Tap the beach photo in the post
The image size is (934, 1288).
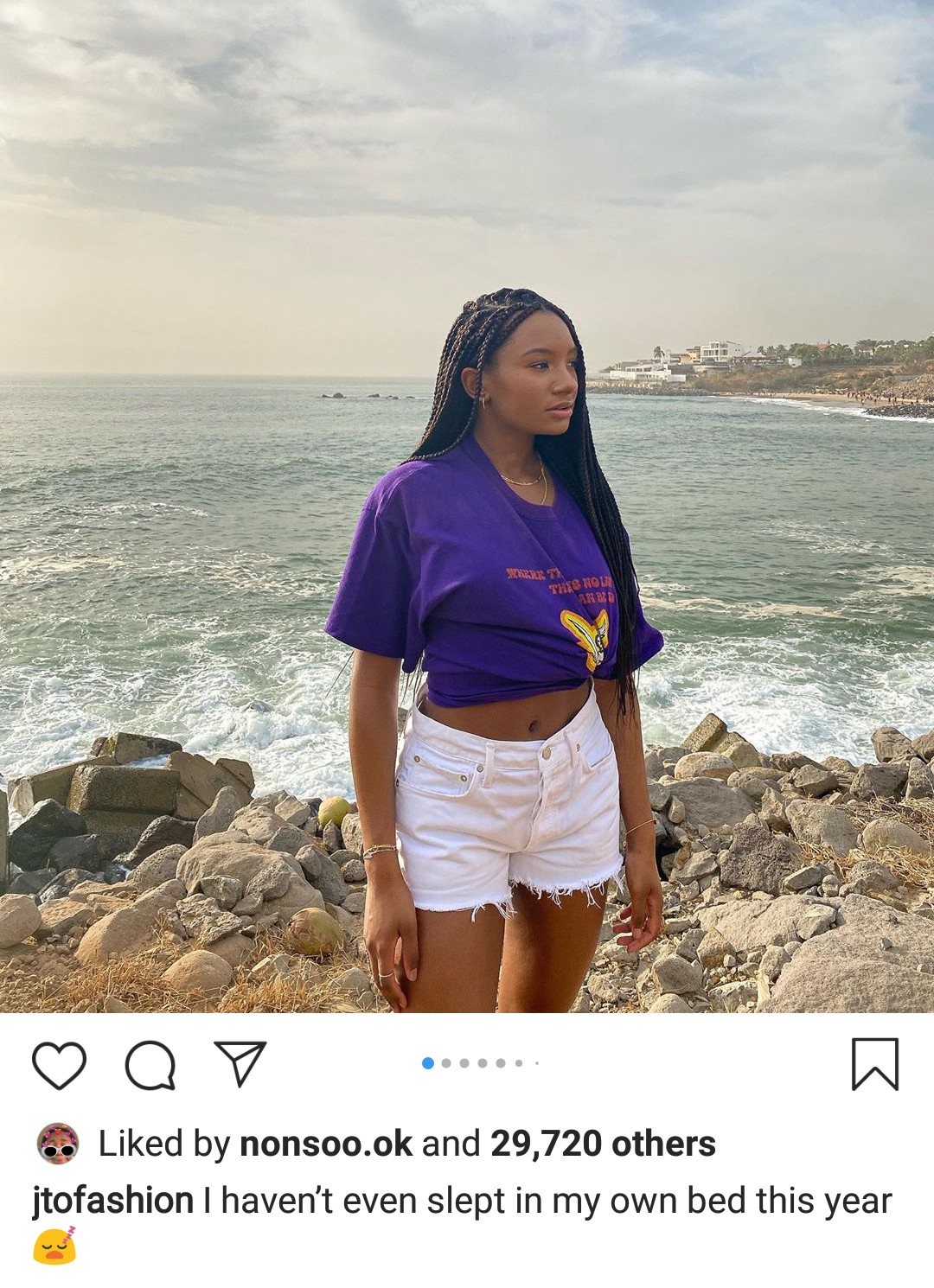point(467,506)
